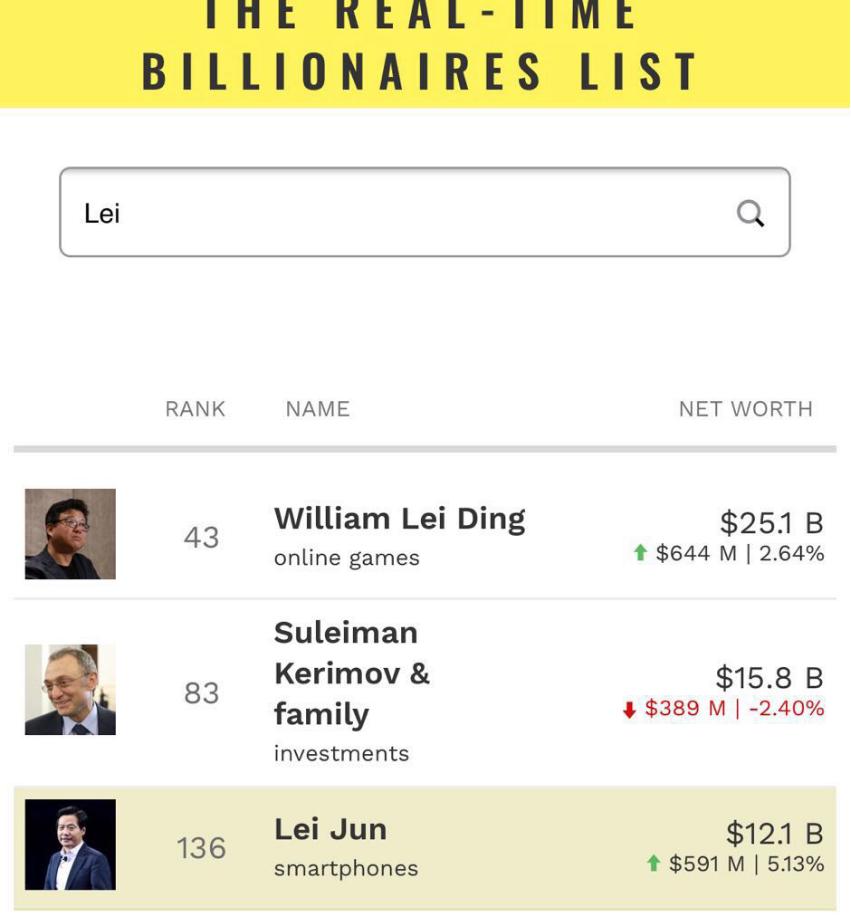Select the Lei Jun row

pos(330,830)
